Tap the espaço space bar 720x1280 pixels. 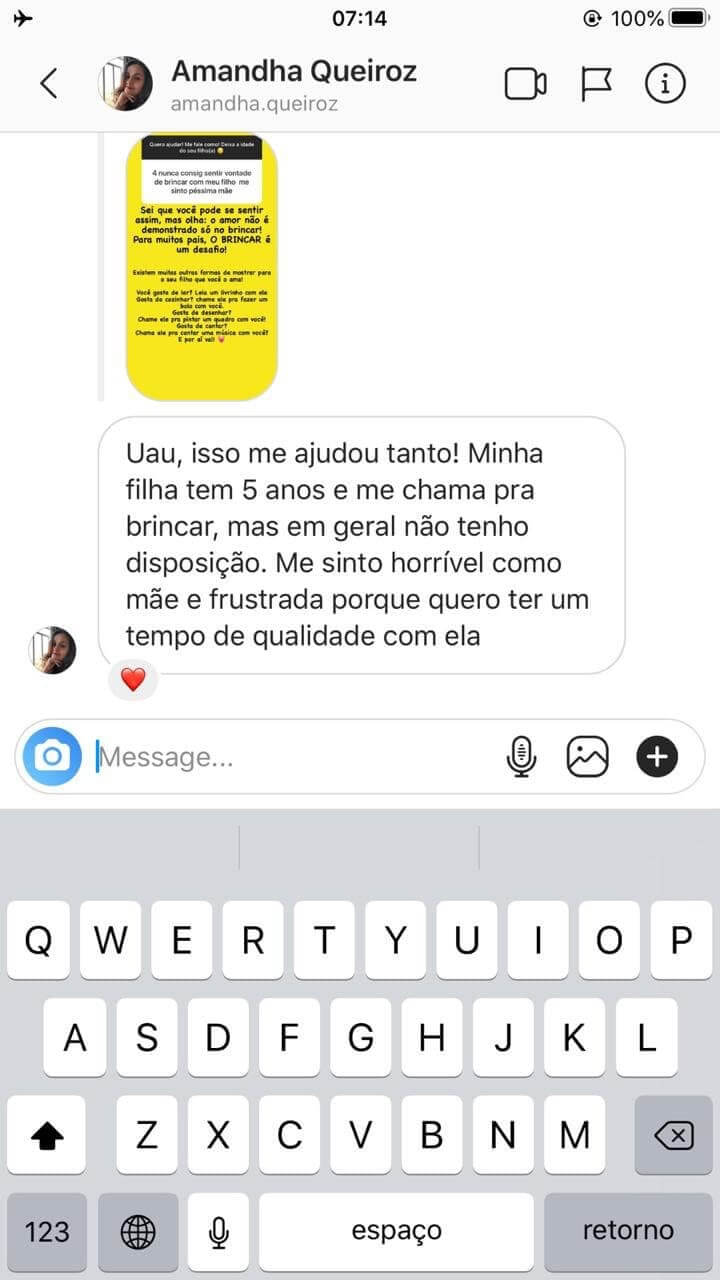click(x=396, y=1230)
